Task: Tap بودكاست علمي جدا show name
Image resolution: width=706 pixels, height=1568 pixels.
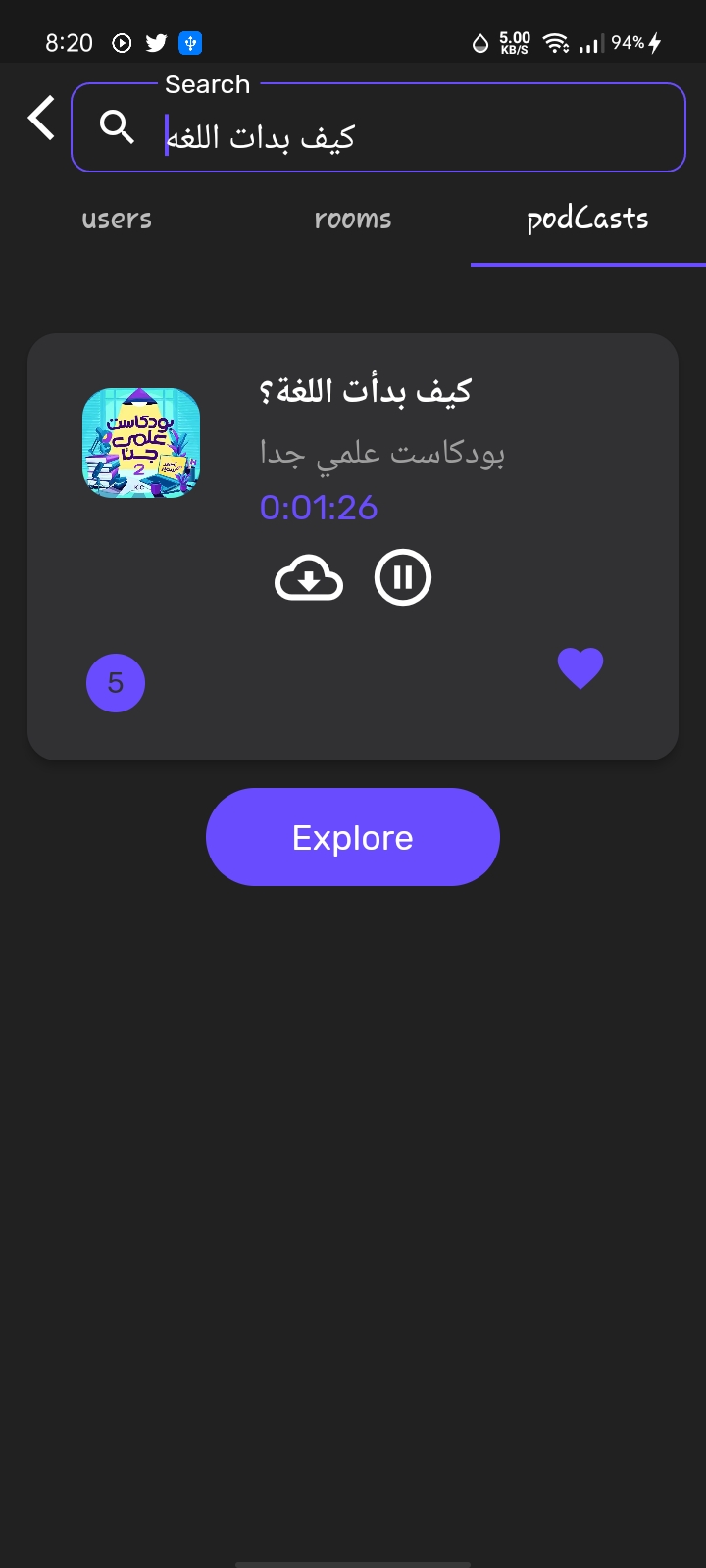Action: click(x=382, y=453)
